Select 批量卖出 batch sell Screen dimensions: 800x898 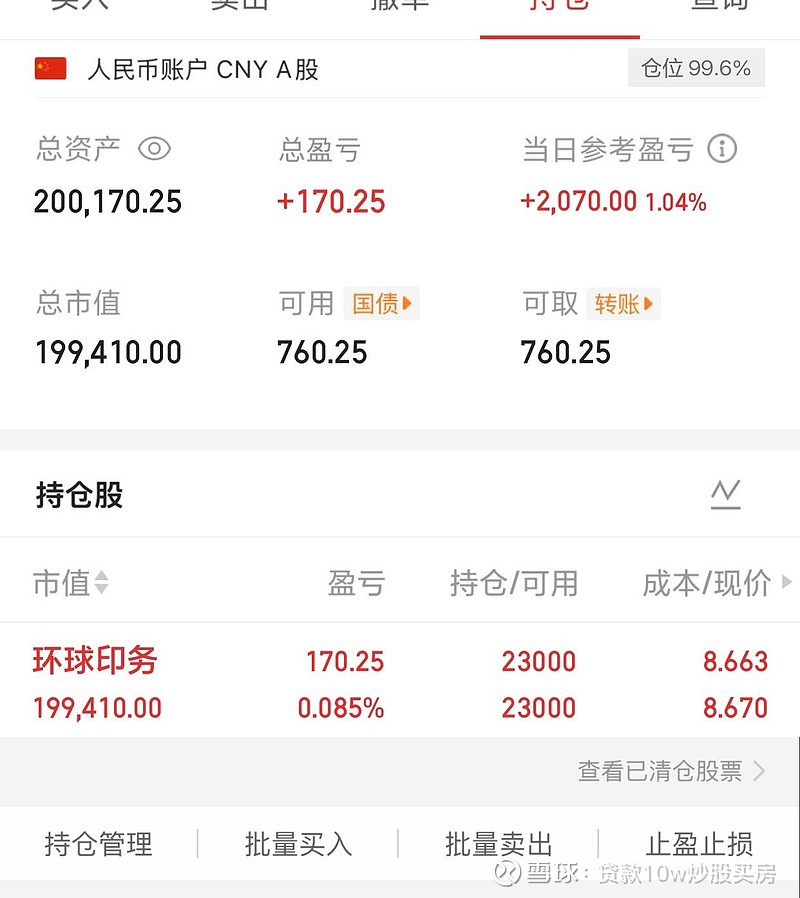pyautogui.click(x=498, y=844)
